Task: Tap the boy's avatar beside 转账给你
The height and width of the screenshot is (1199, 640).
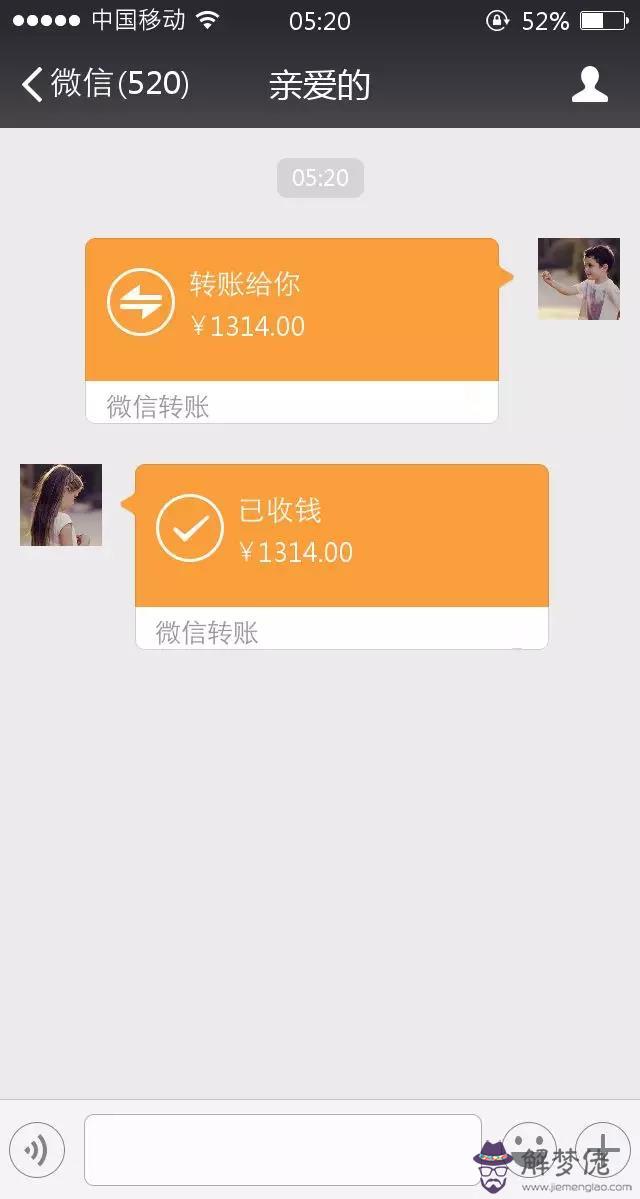Action: click(x=578, y=279)
